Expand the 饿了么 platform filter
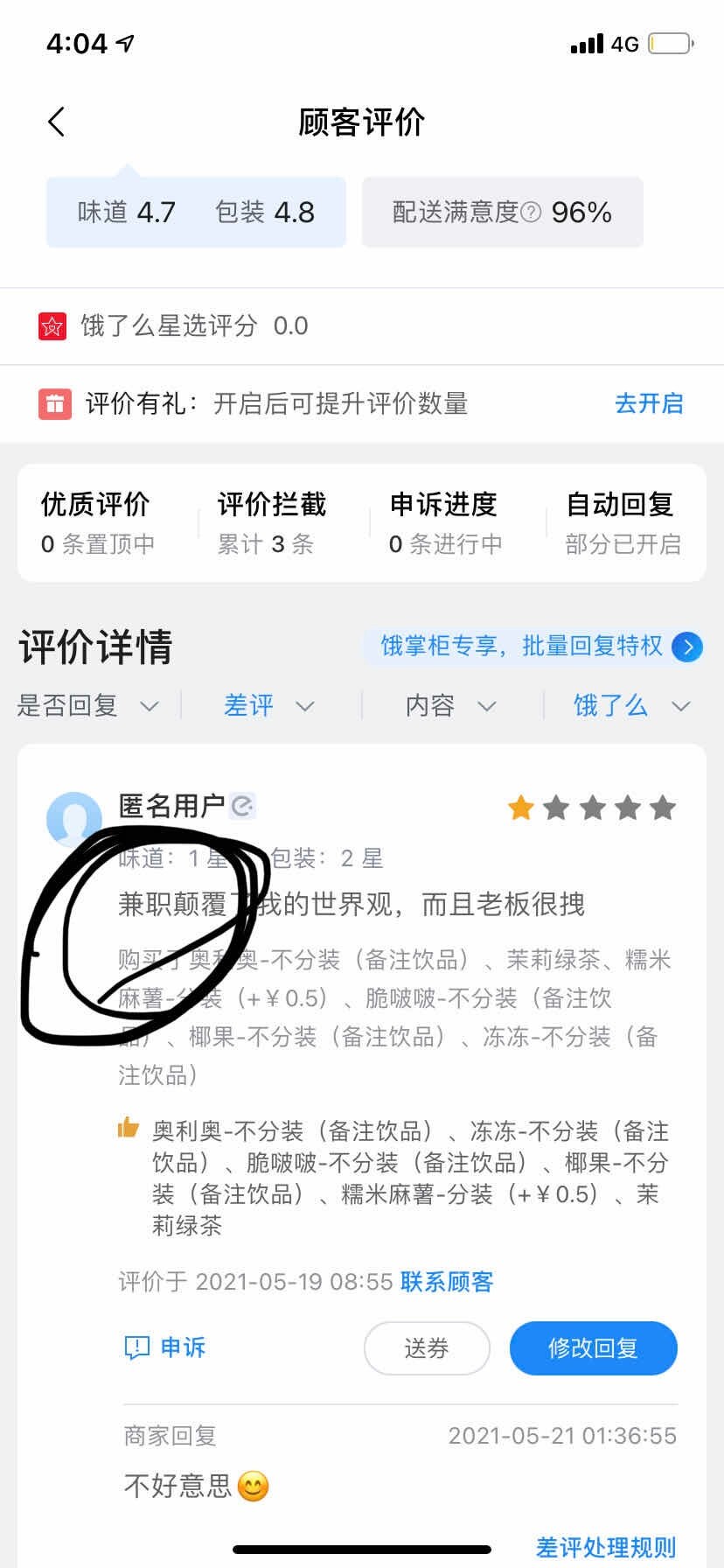Image resolution: width=724 pixels, height=1568 pixels. [x=630, y=705]
